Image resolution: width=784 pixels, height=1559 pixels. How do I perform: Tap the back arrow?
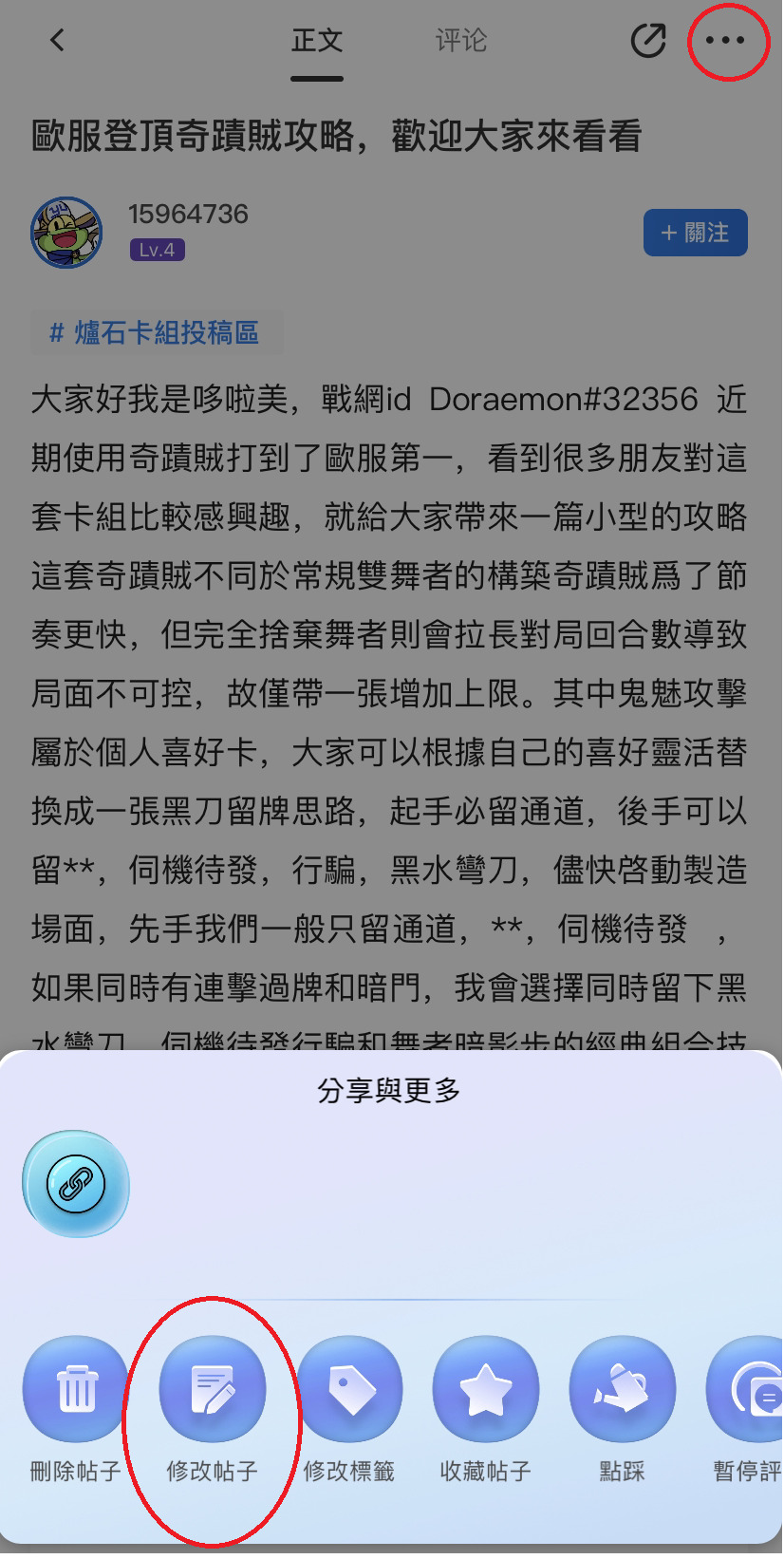(x=58, y=40)
